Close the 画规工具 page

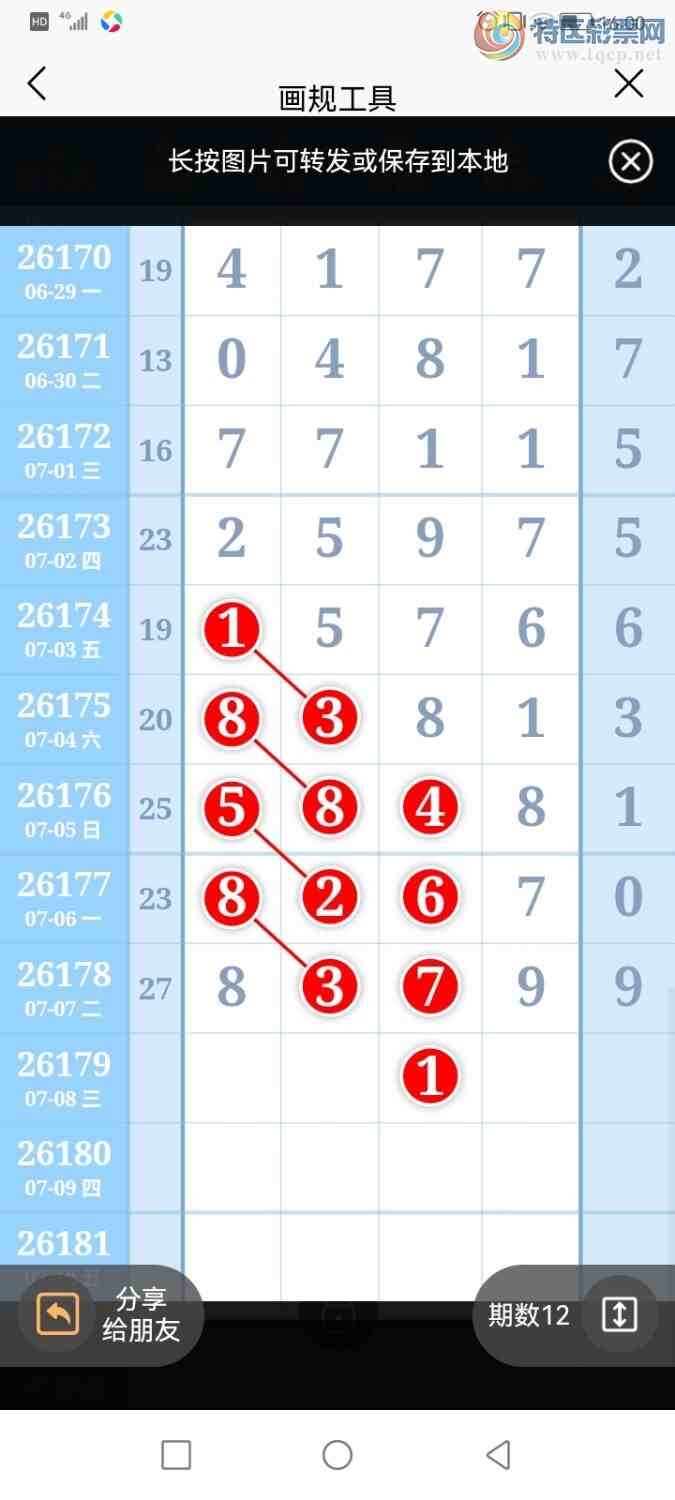(629, 84)
